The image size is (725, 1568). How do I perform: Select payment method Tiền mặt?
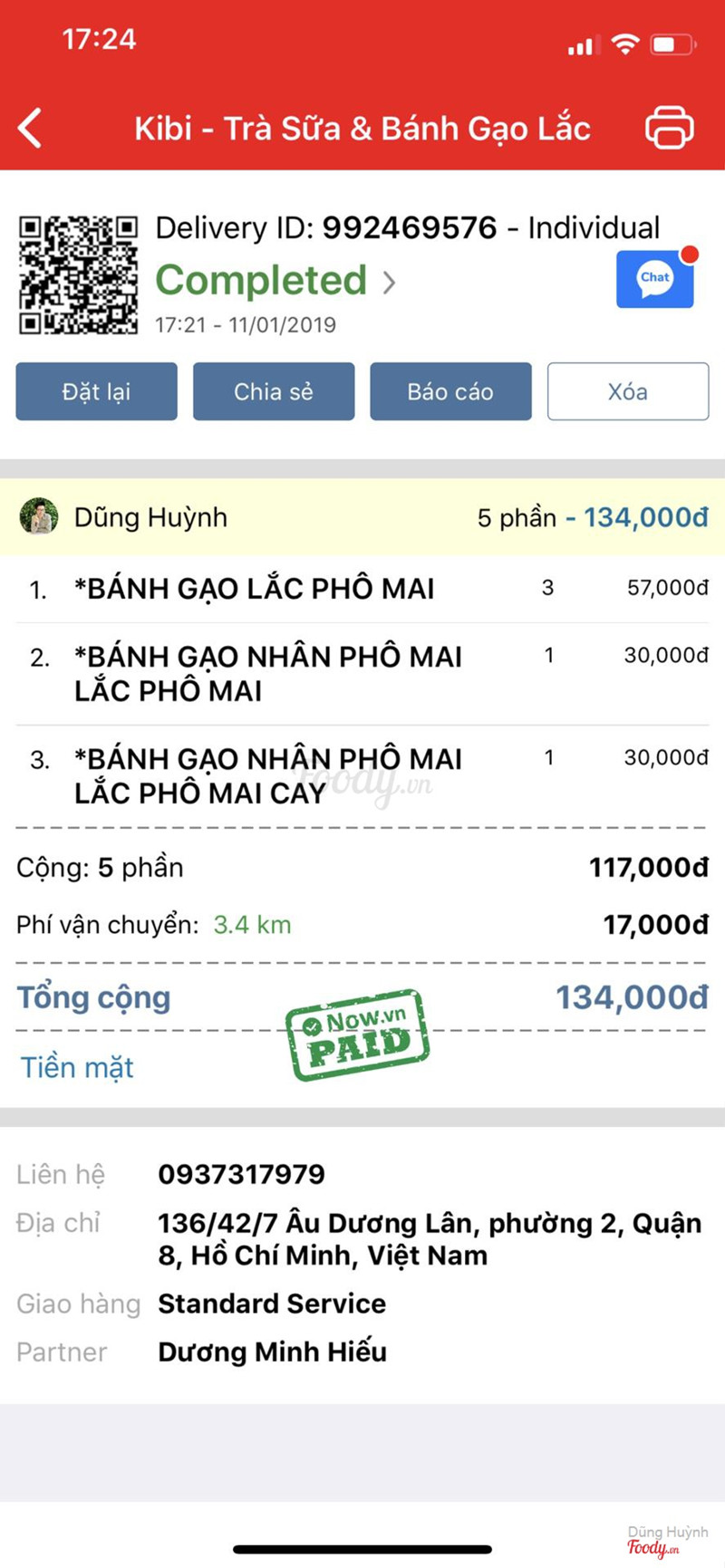76,1067
